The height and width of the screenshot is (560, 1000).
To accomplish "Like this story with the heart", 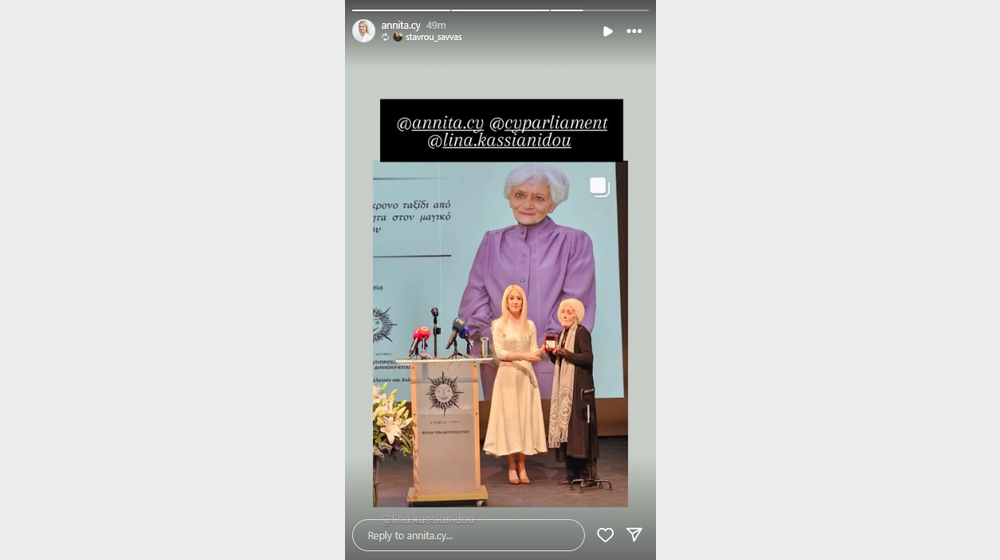I will [x=605, y=535].
